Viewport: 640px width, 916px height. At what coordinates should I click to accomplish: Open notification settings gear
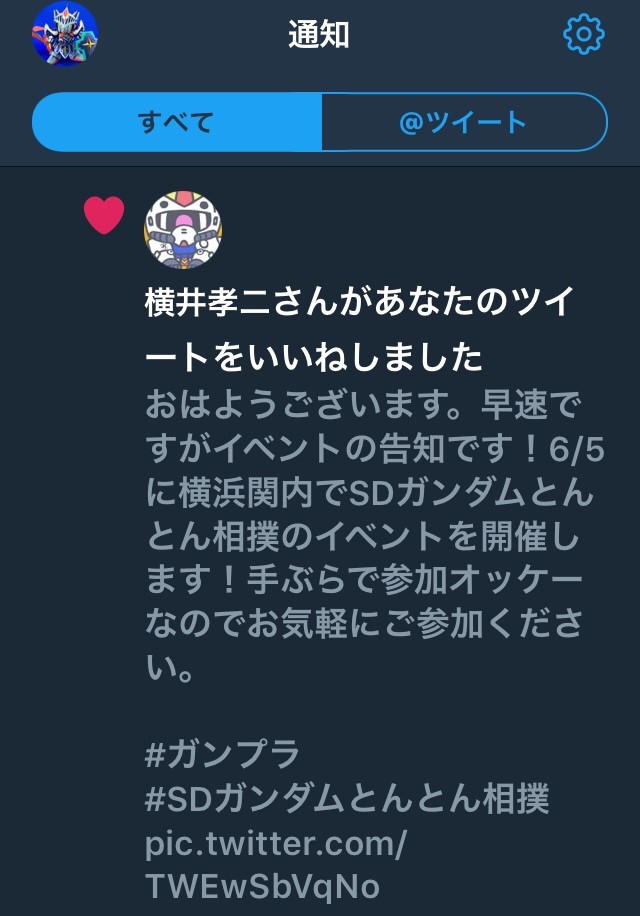coord(583,36)
